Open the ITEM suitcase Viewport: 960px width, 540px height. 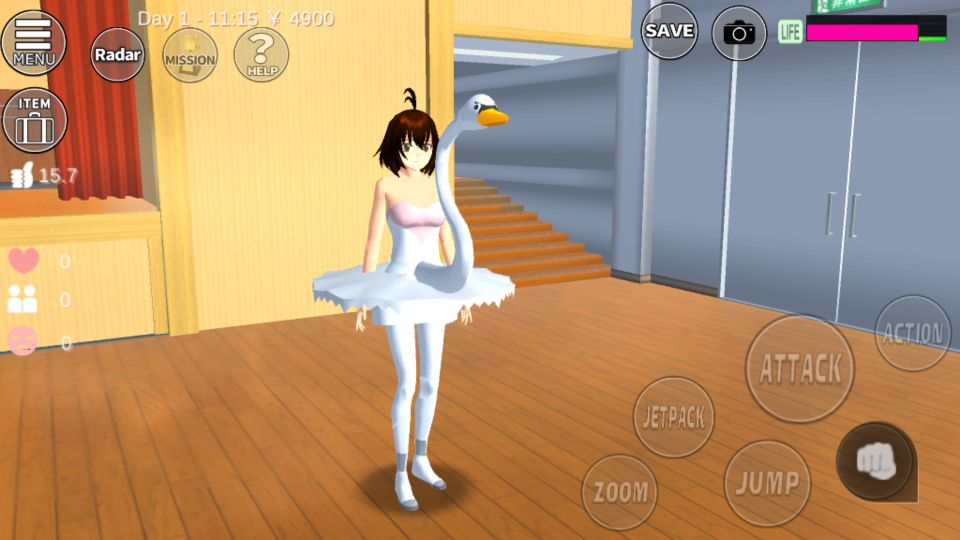coord(35,120)
